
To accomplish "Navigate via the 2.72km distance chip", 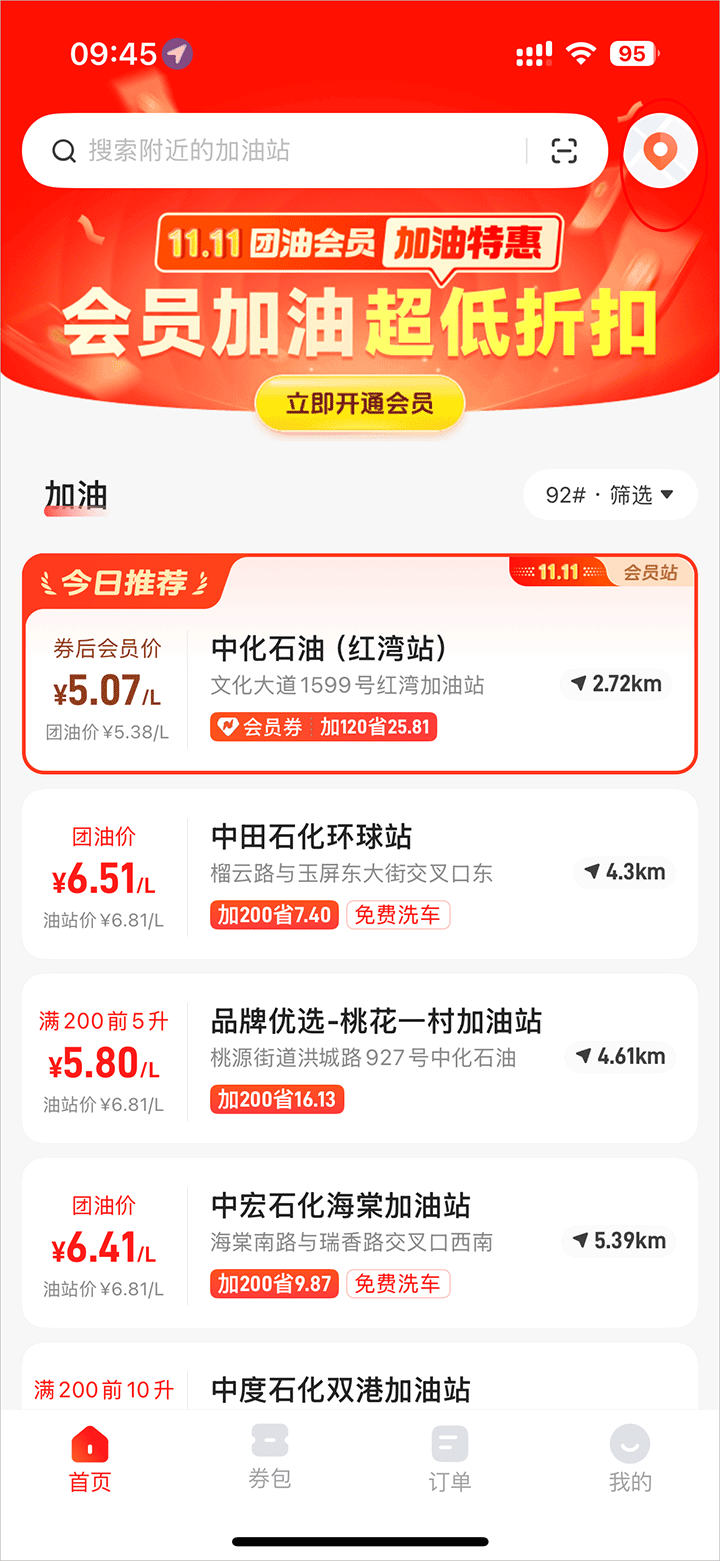I will (617, 684).
